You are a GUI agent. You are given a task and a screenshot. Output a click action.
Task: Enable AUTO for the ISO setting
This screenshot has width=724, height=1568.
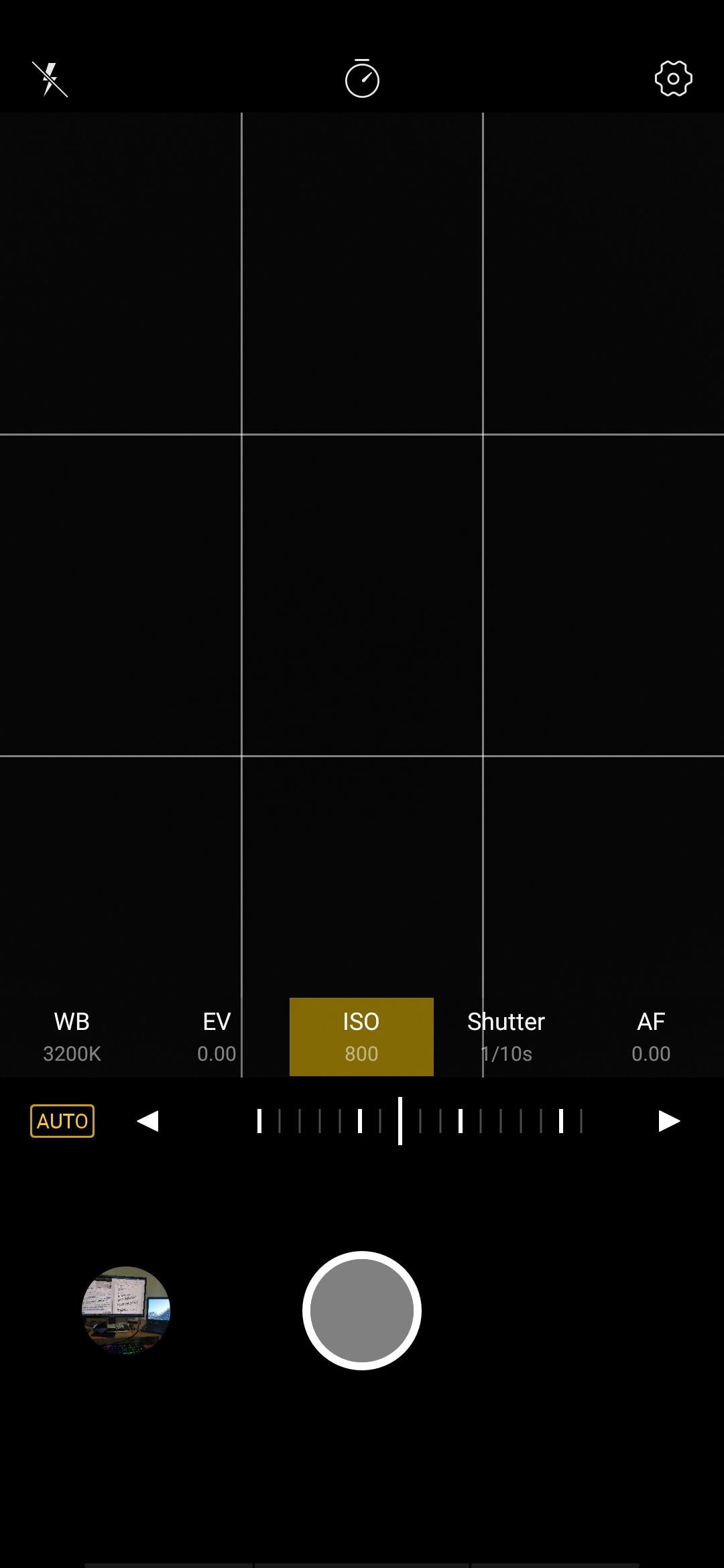tap(62, 1121)
